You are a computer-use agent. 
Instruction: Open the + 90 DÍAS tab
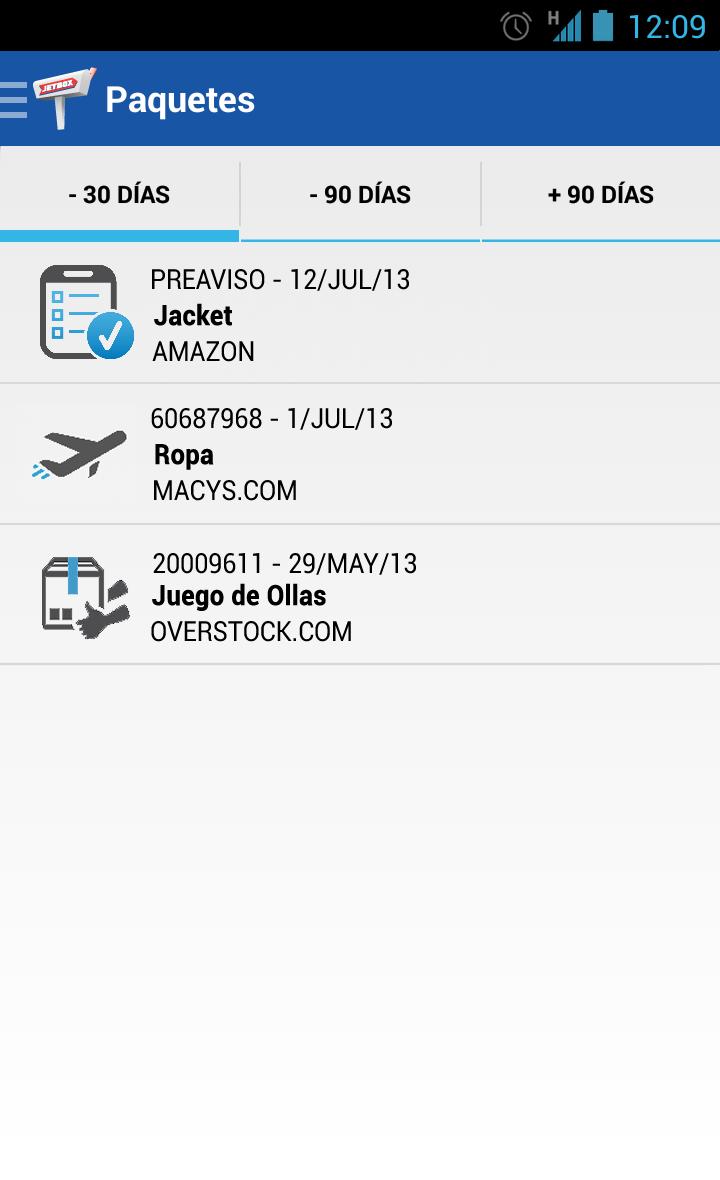[x=600, y=194]
